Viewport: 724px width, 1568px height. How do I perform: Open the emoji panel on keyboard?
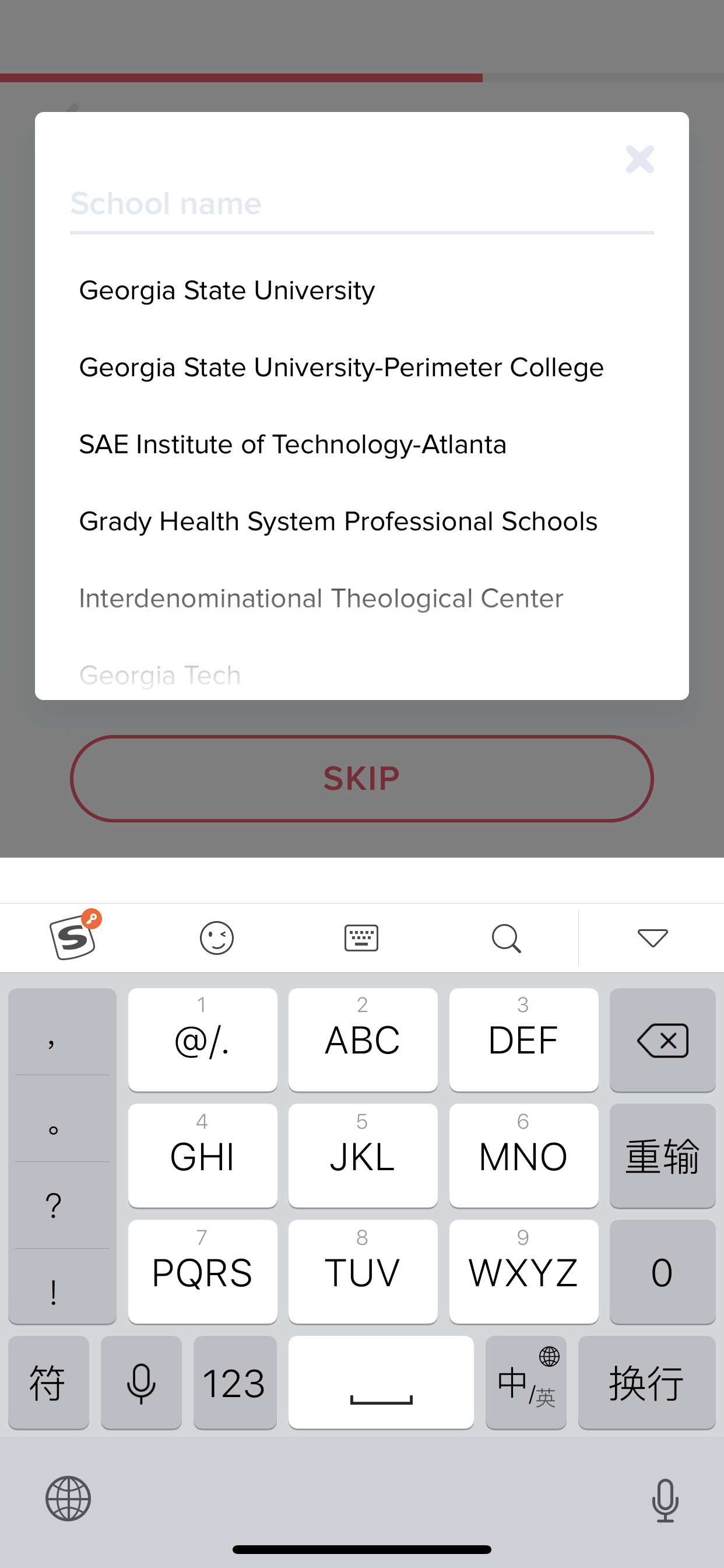click(x=217, y=938)
